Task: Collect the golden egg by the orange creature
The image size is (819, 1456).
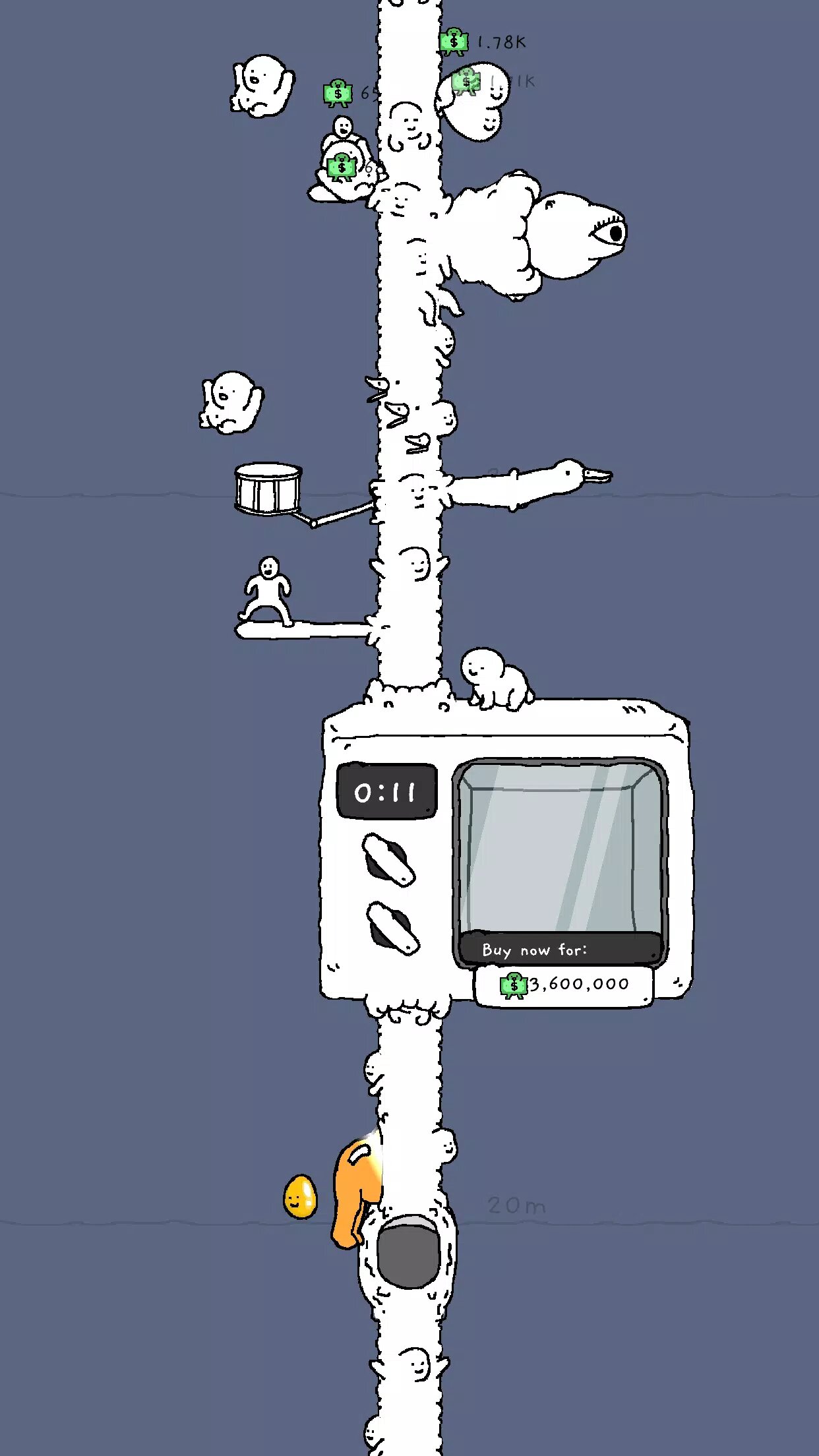Action: click(300, 1197)
